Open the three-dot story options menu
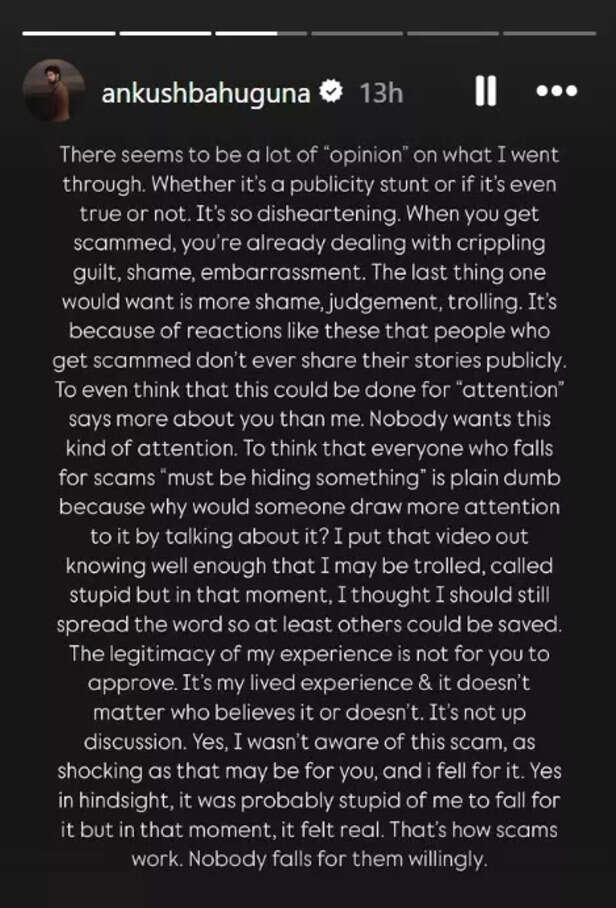The image size is (616, 908). click(556, 91)
